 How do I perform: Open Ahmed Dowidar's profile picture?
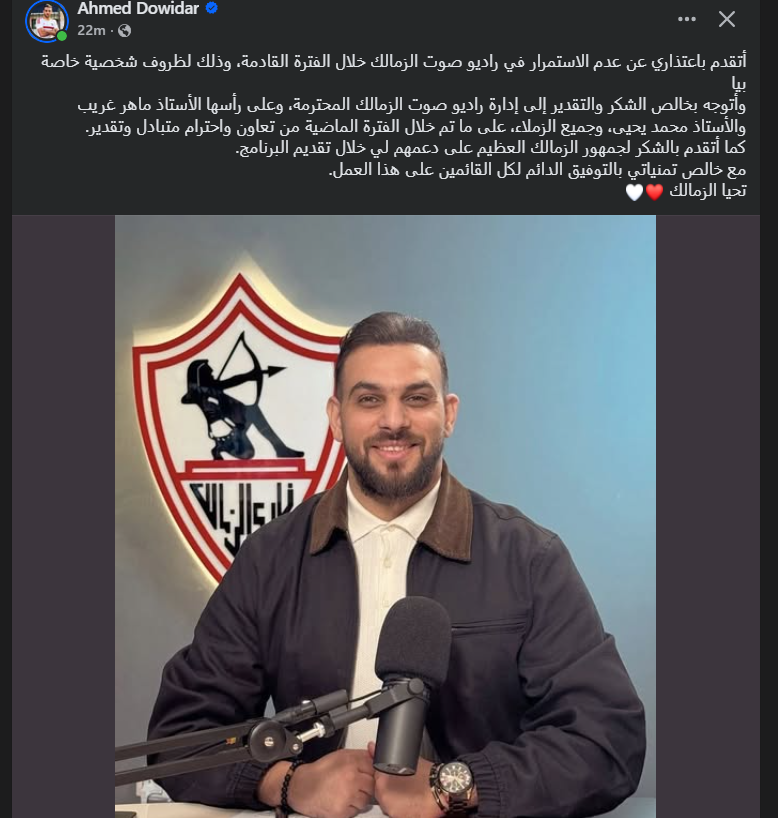(x=46, y=20)
